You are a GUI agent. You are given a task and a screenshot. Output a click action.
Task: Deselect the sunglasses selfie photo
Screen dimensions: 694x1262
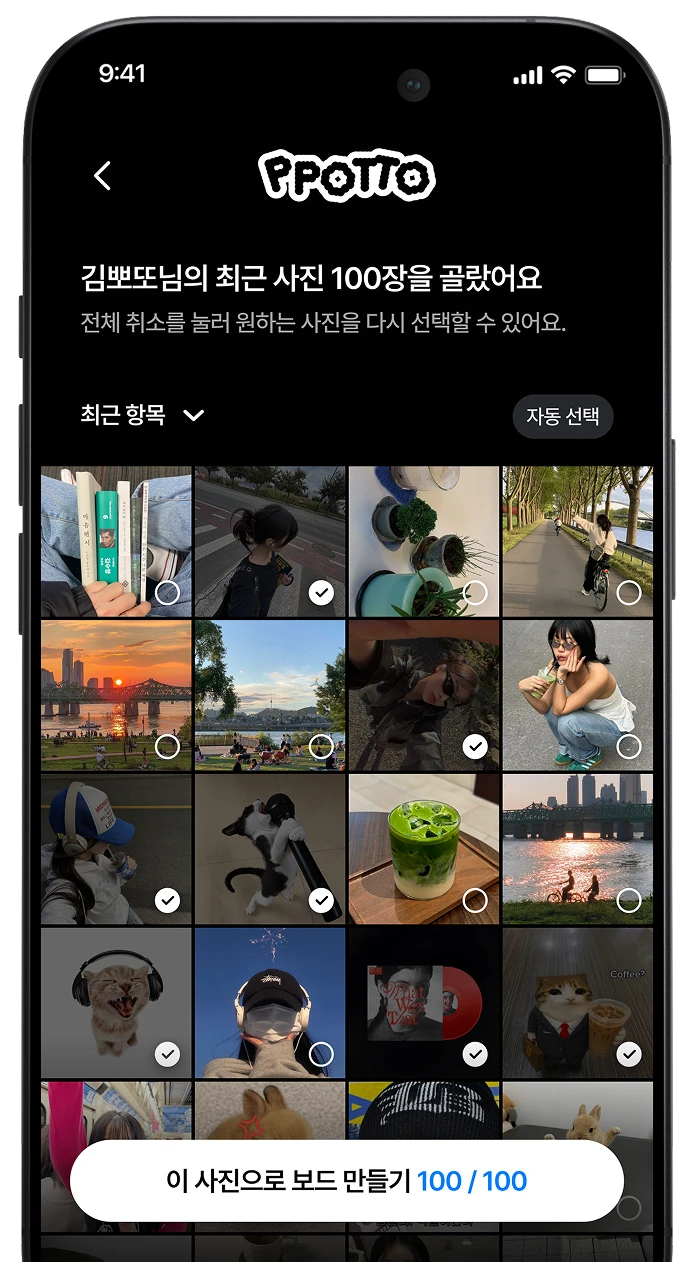(x=423, y=695)
